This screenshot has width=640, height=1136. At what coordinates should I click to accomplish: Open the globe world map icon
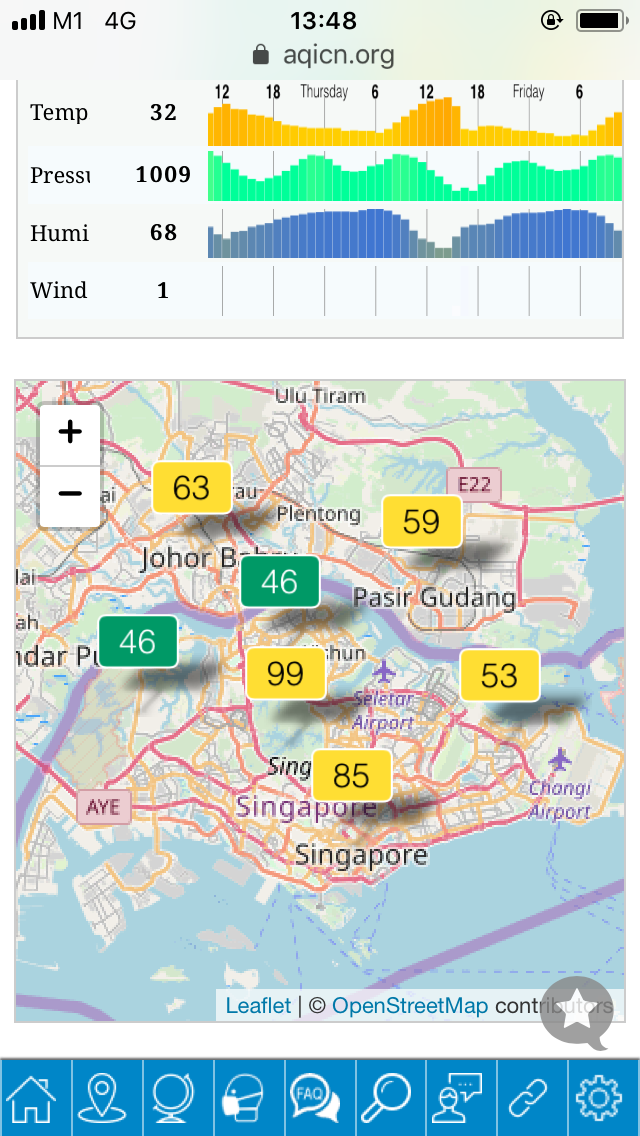tap(176, 1098)
